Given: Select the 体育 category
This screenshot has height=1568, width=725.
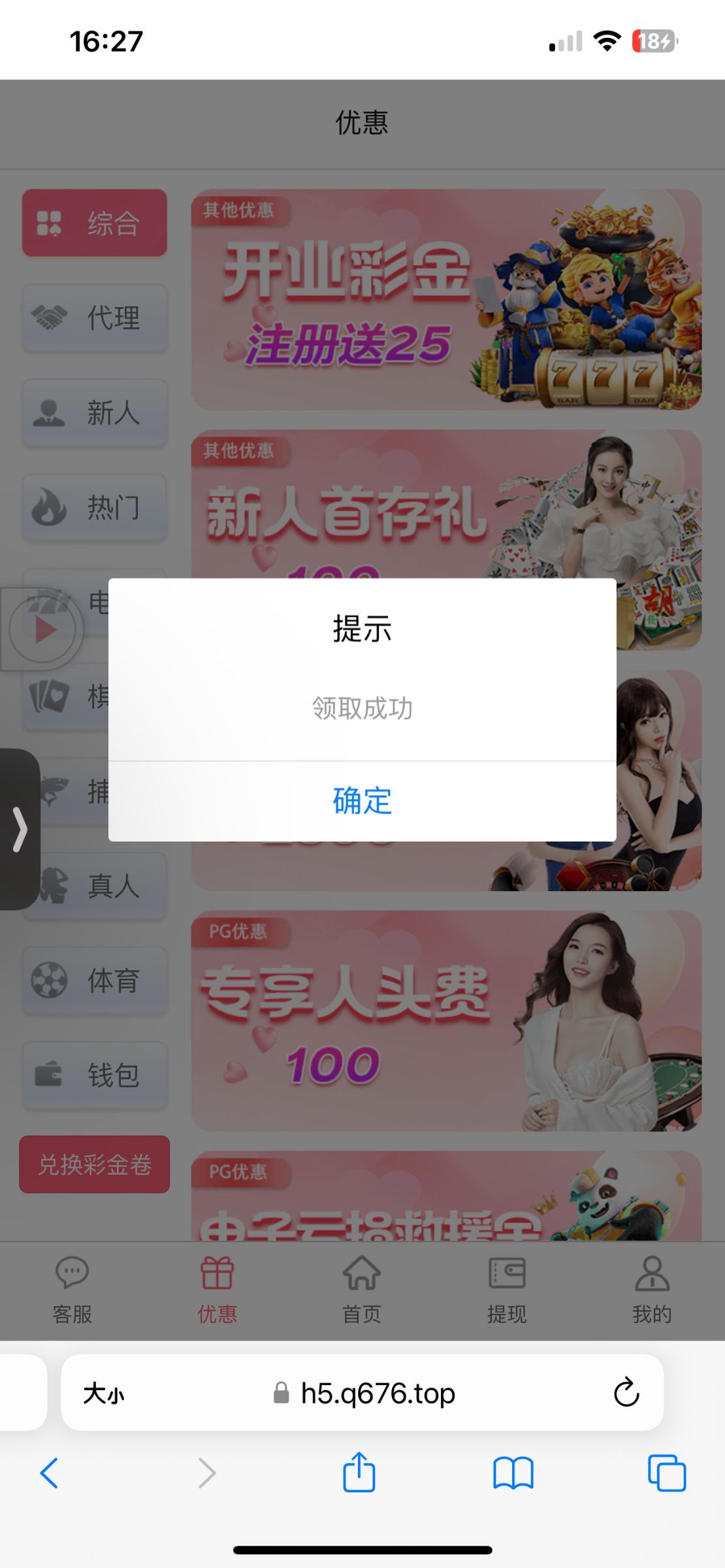Looking at the screenshot, I should (x=95, y=981).
